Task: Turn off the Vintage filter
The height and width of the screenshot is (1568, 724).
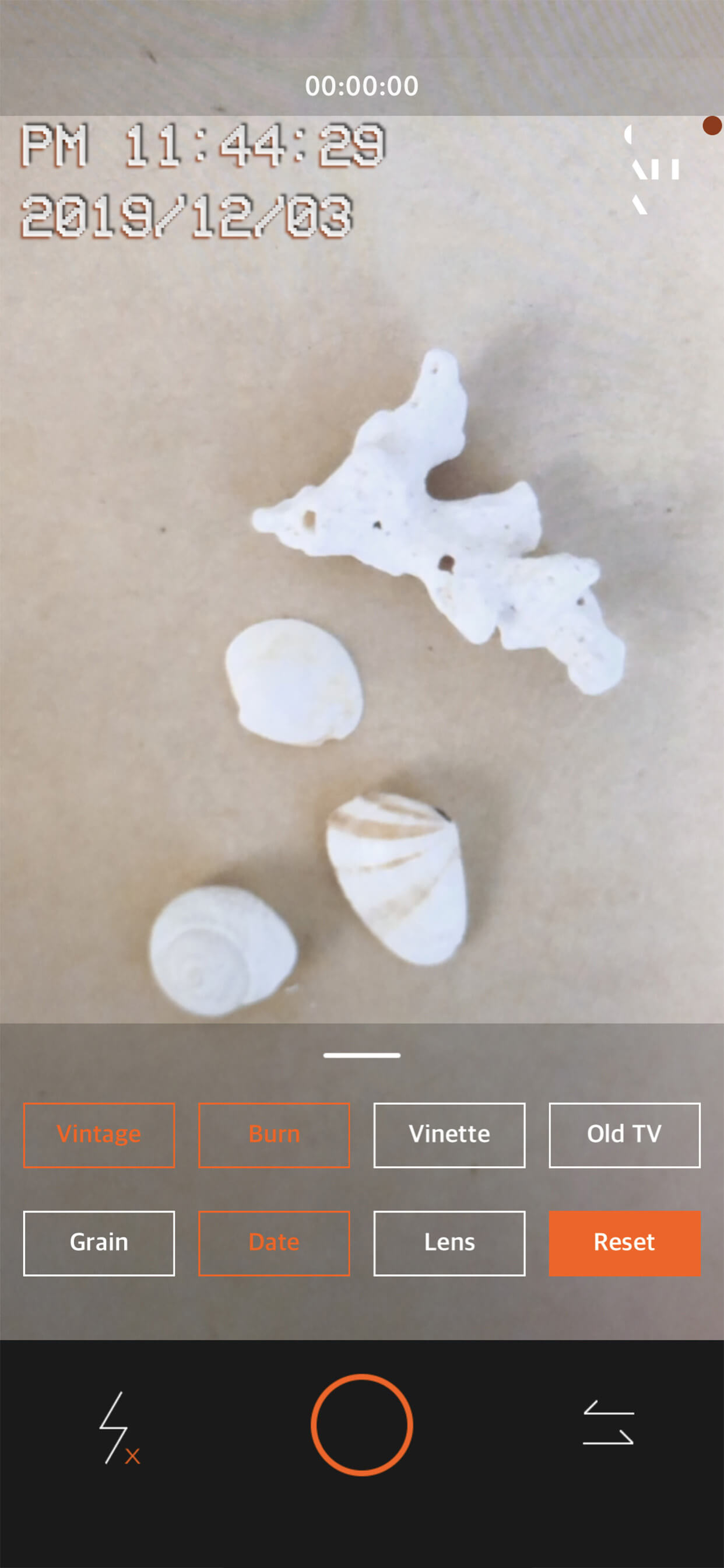Action: 99,1135
